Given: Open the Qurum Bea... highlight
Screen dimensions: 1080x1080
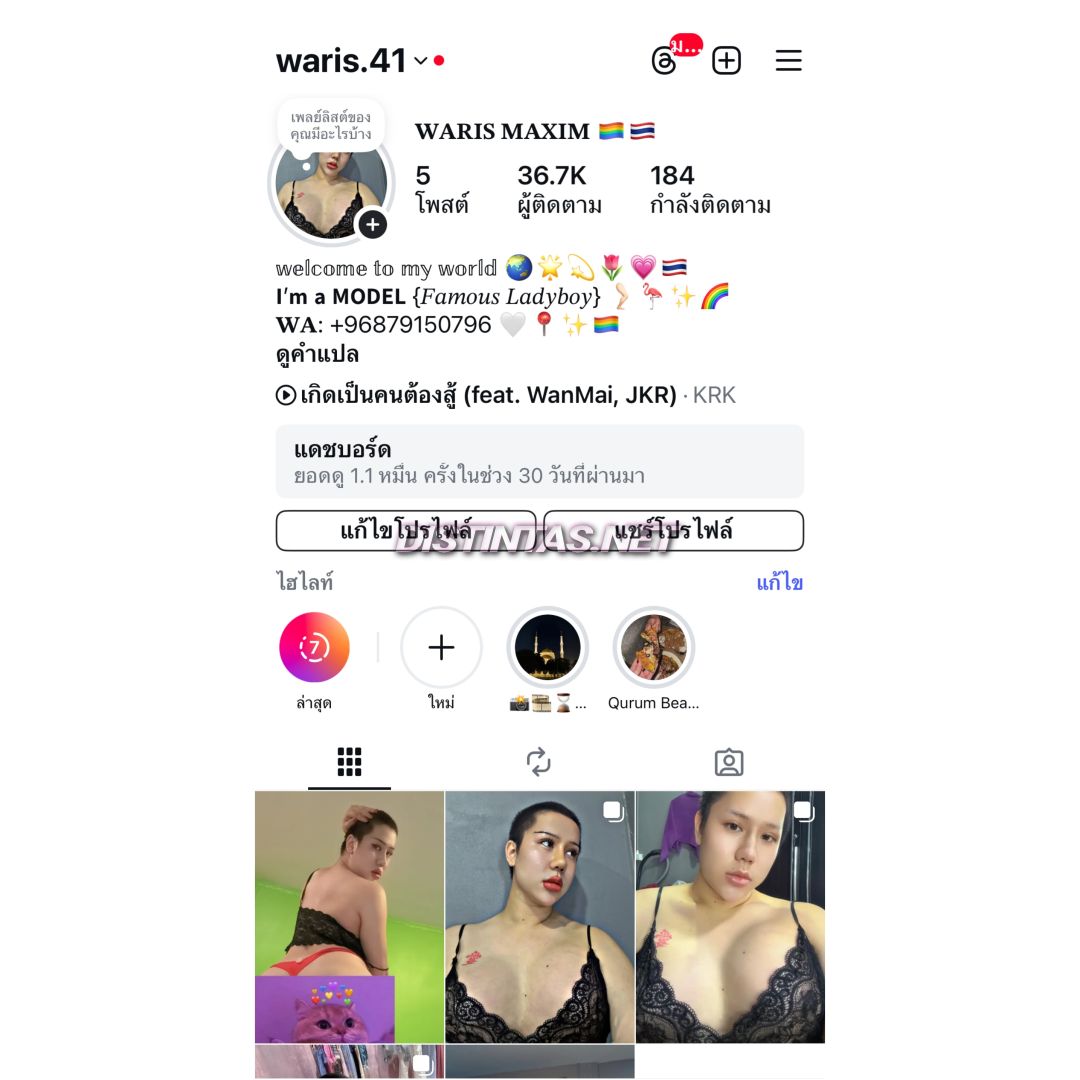Looking at the screenshot, I should (653, 648).
